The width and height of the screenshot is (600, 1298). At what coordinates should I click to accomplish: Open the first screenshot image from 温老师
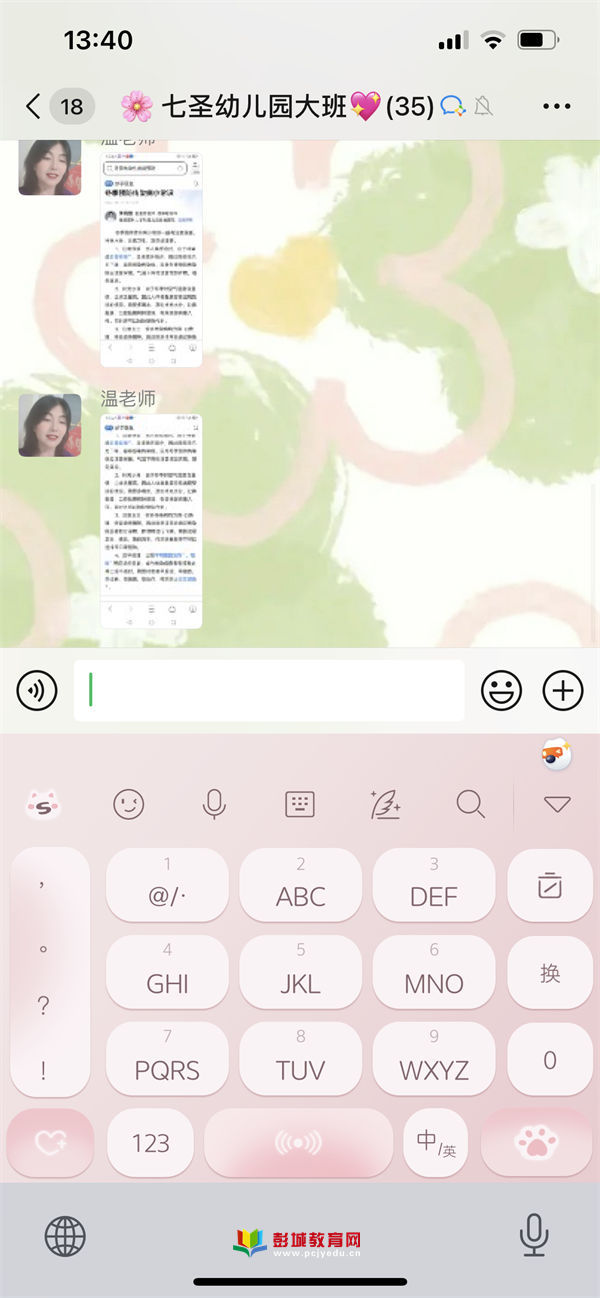[x=151, y=260]
